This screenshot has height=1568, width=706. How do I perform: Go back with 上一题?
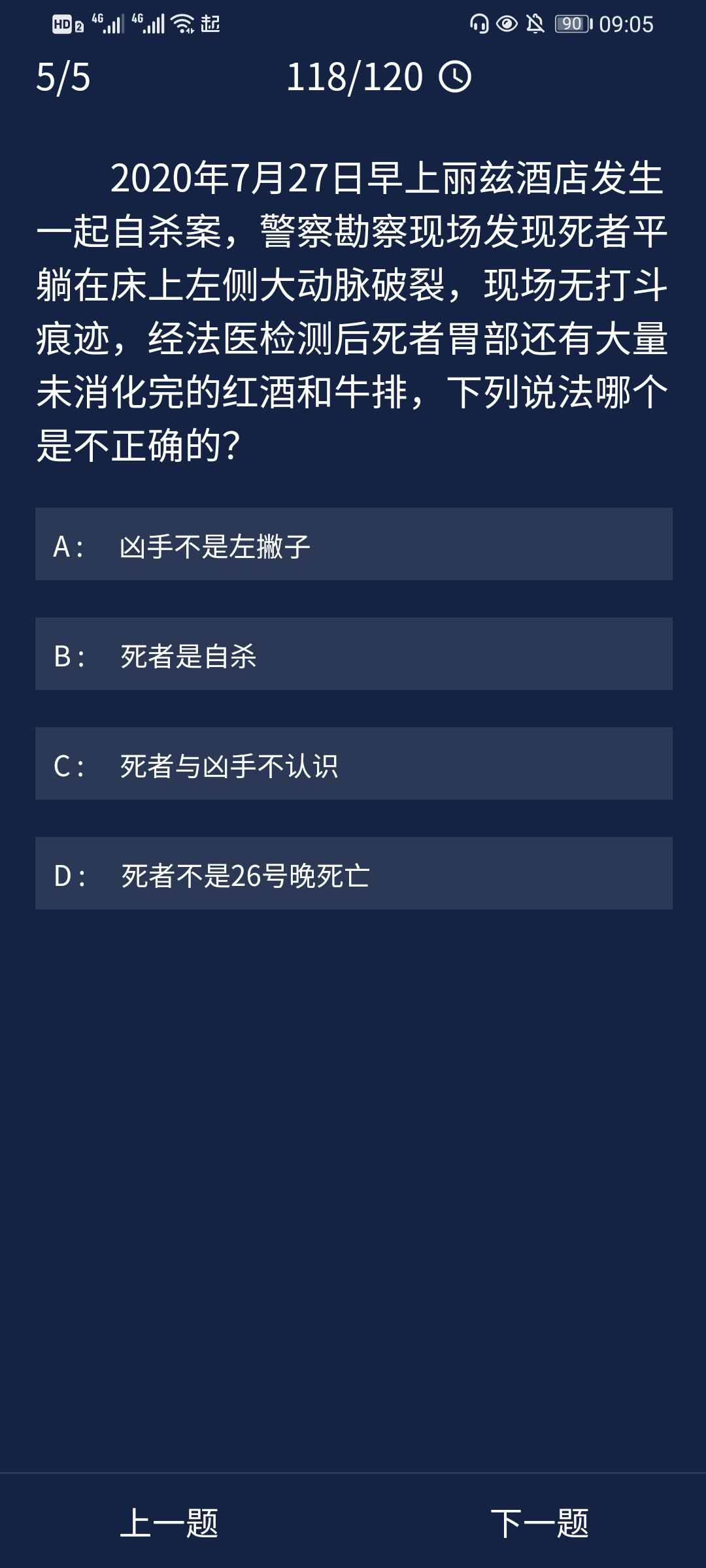pyautogui.click(x=169, y=1524)
